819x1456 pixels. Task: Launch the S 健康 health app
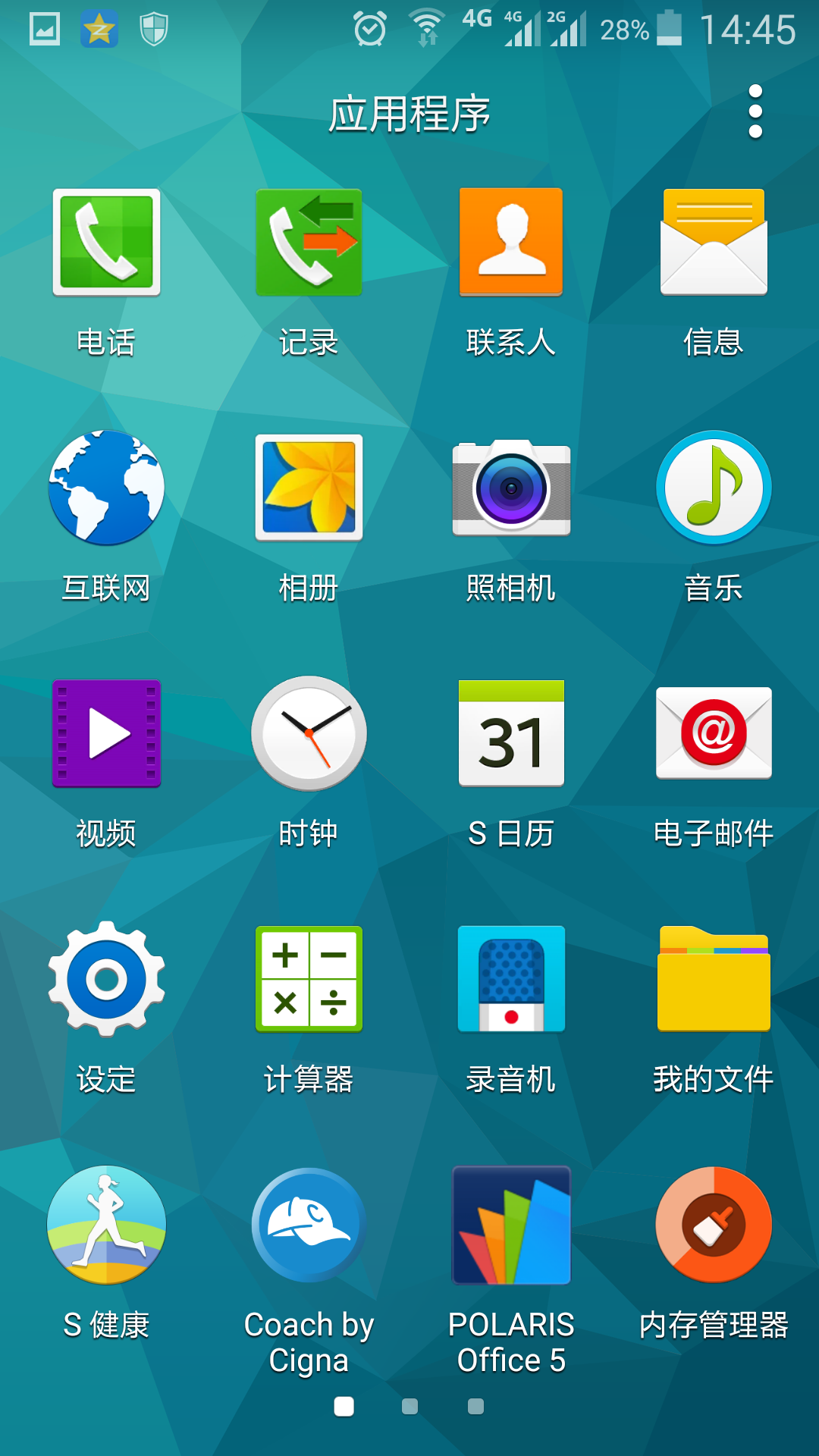point(106,1225)
